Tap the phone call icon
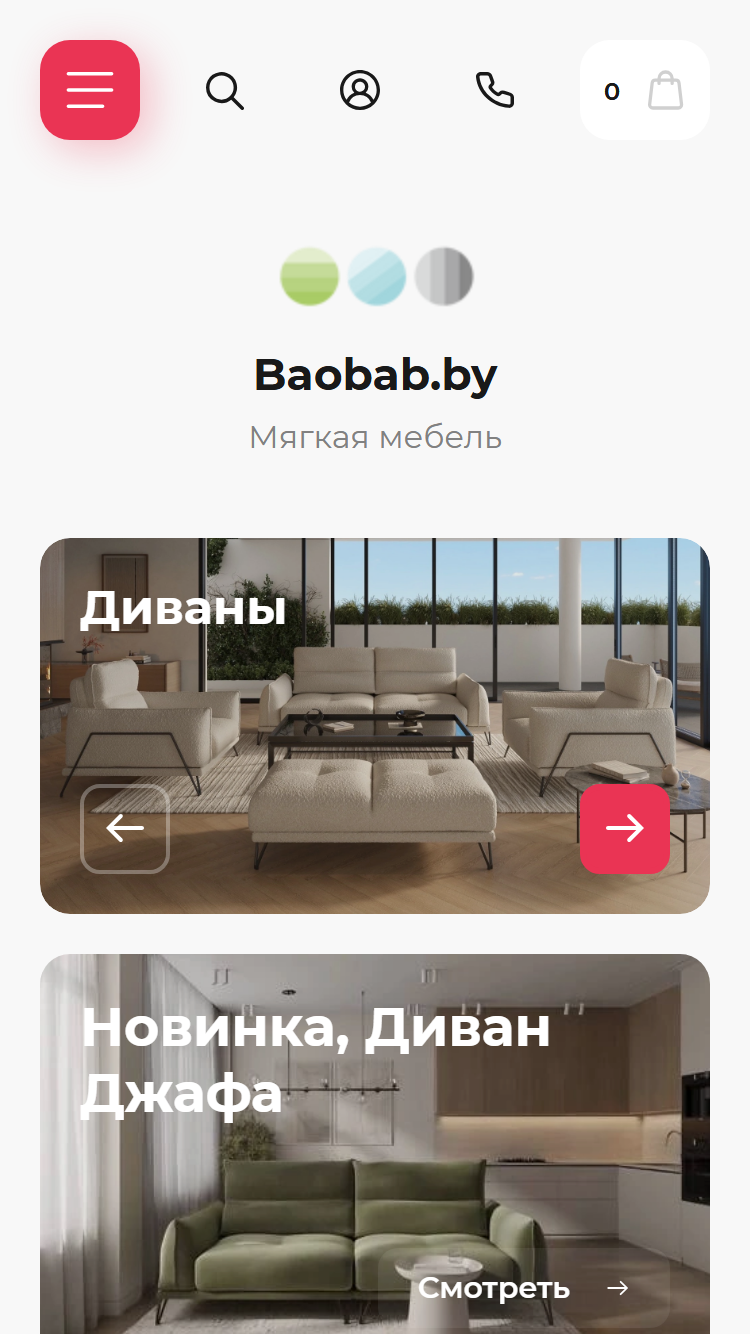The image size is (750, 1334). tap(495, 90)
